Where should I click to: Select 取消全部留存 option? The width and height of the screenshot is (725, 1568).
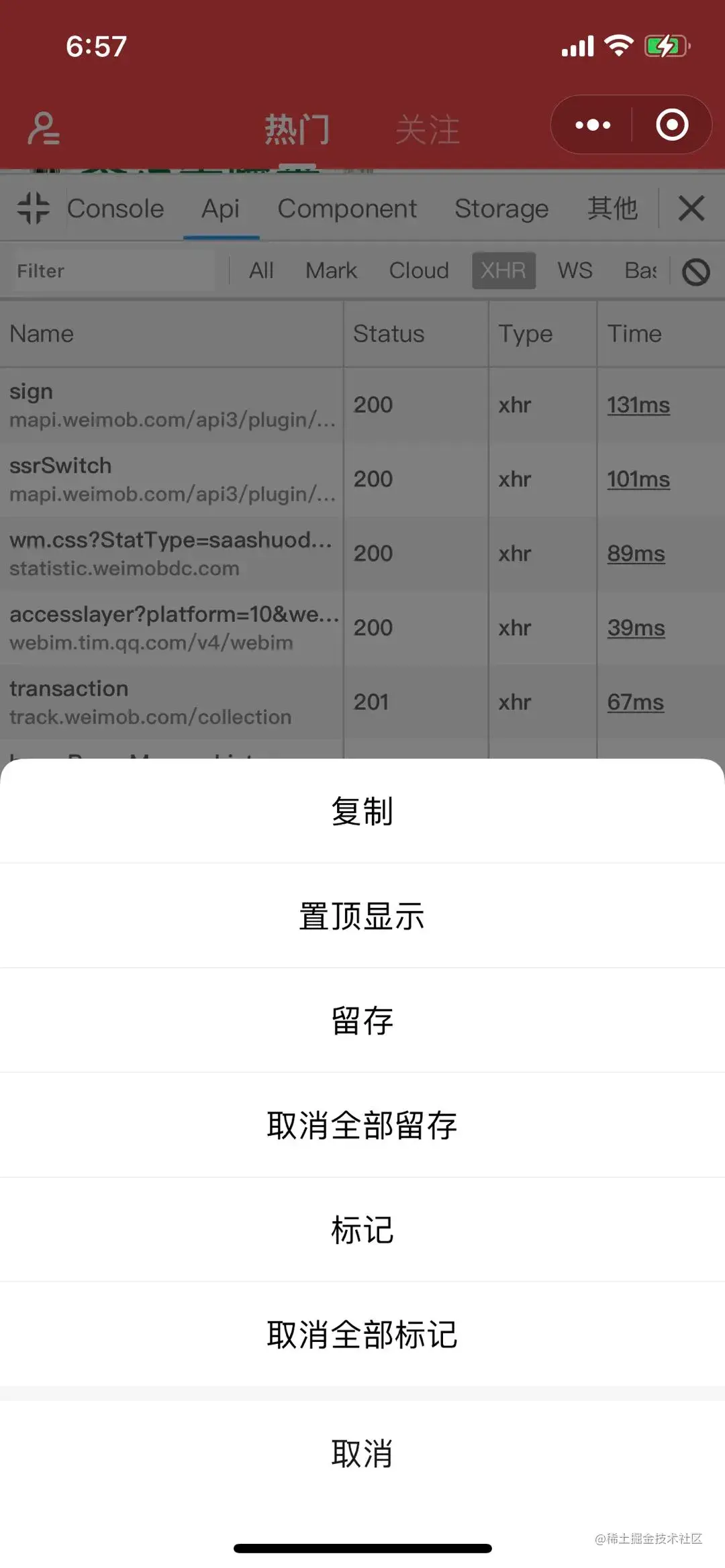pyautogui.click(x=362, y=1125)
